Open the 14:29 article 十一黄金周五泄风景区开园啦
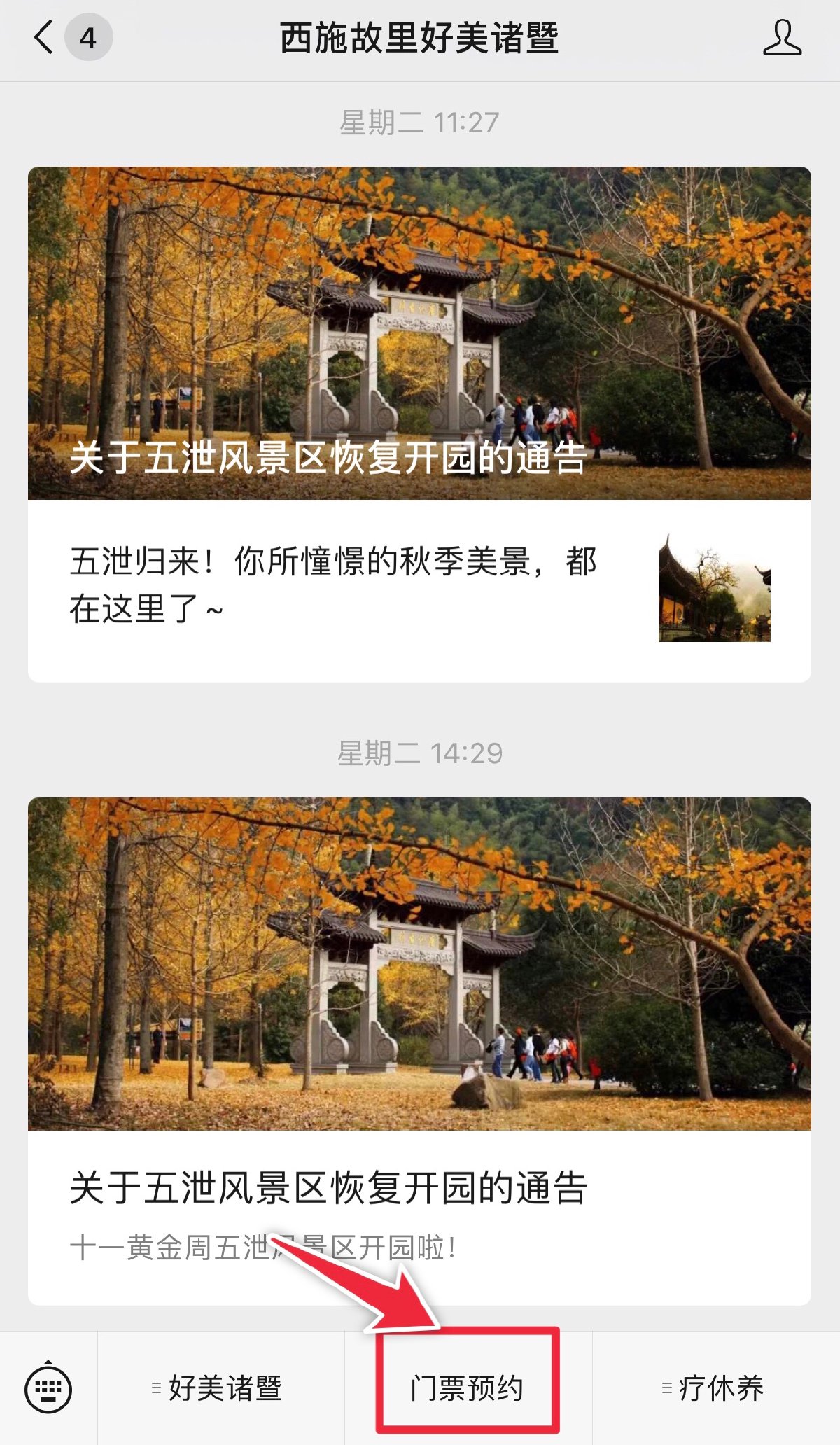Image resolution: width=840 pixels, height=1445 pixels. (x=419, y=1050)
